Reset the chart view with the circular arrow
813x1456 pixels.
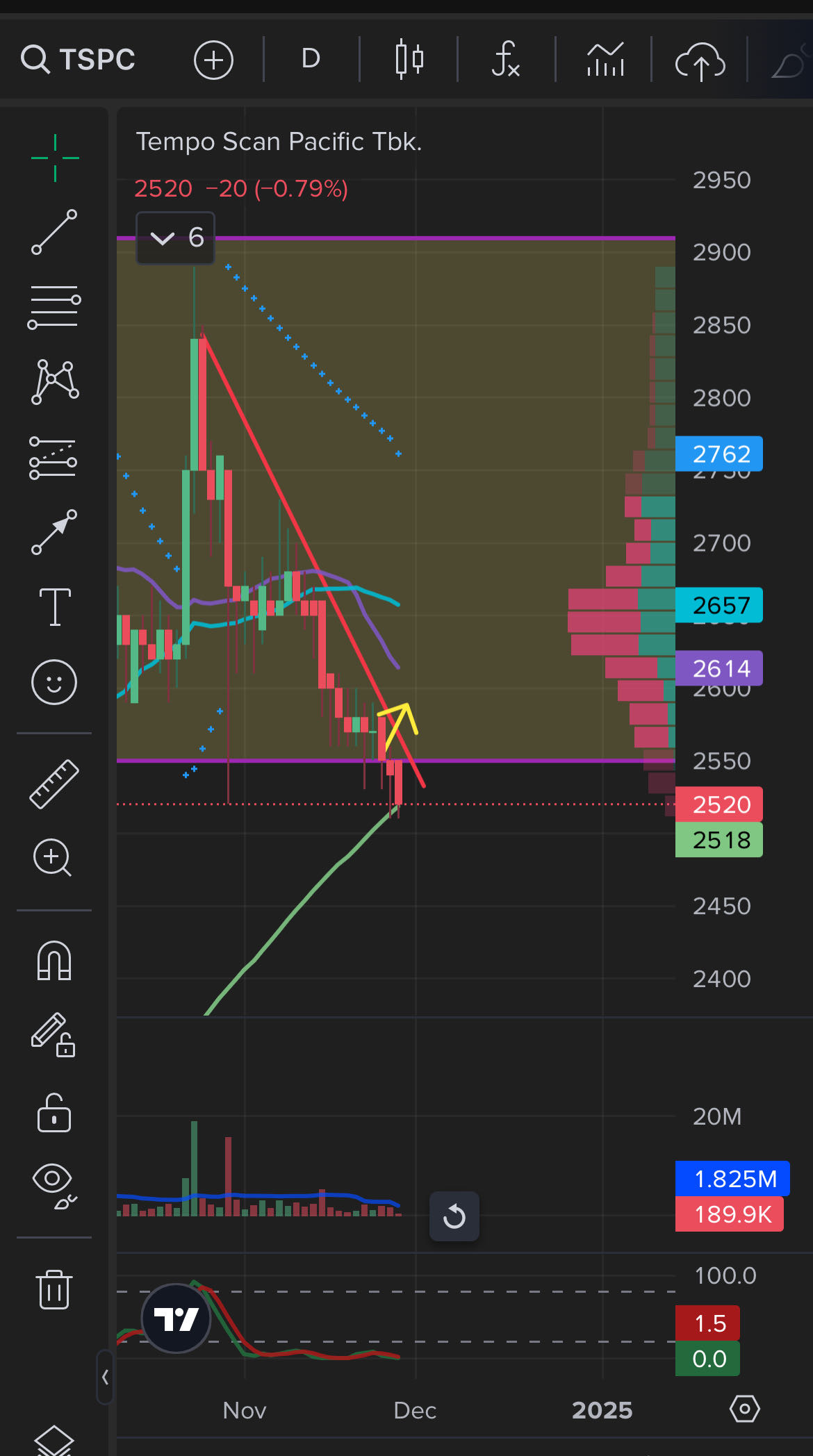(454, 1216)
